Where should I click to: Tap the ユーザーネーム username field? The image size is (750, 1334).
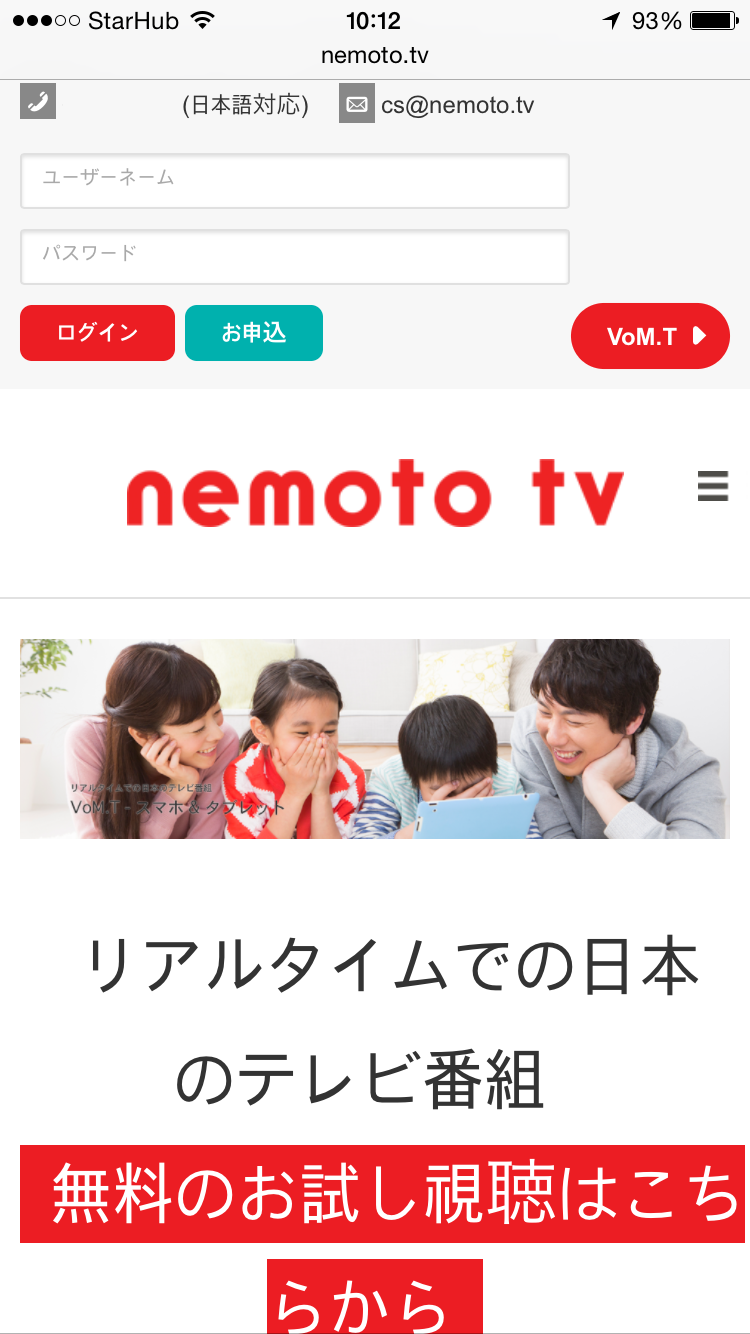click(x=295, y=181)
